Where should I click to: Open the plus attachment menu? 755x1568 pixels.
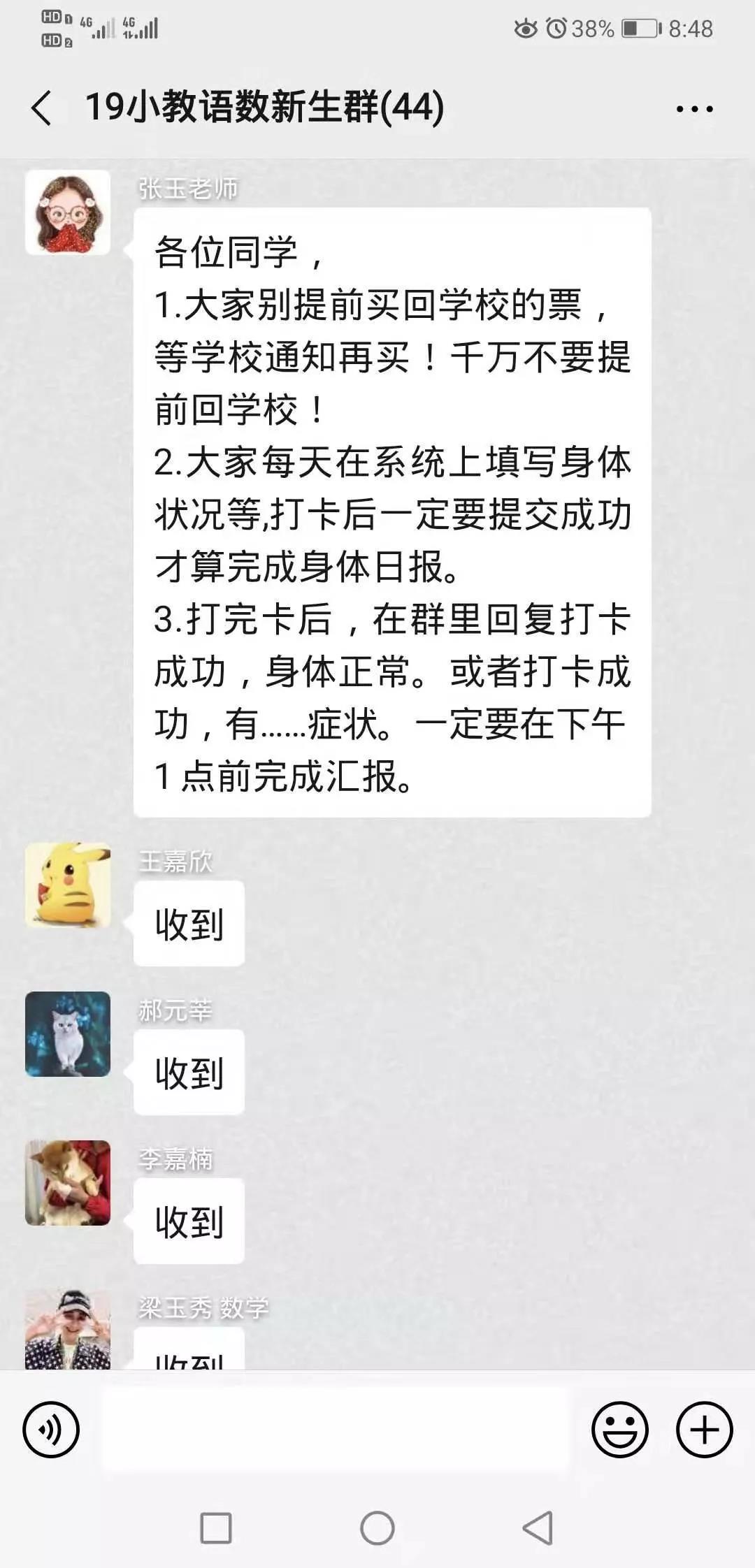point(704,1429)
